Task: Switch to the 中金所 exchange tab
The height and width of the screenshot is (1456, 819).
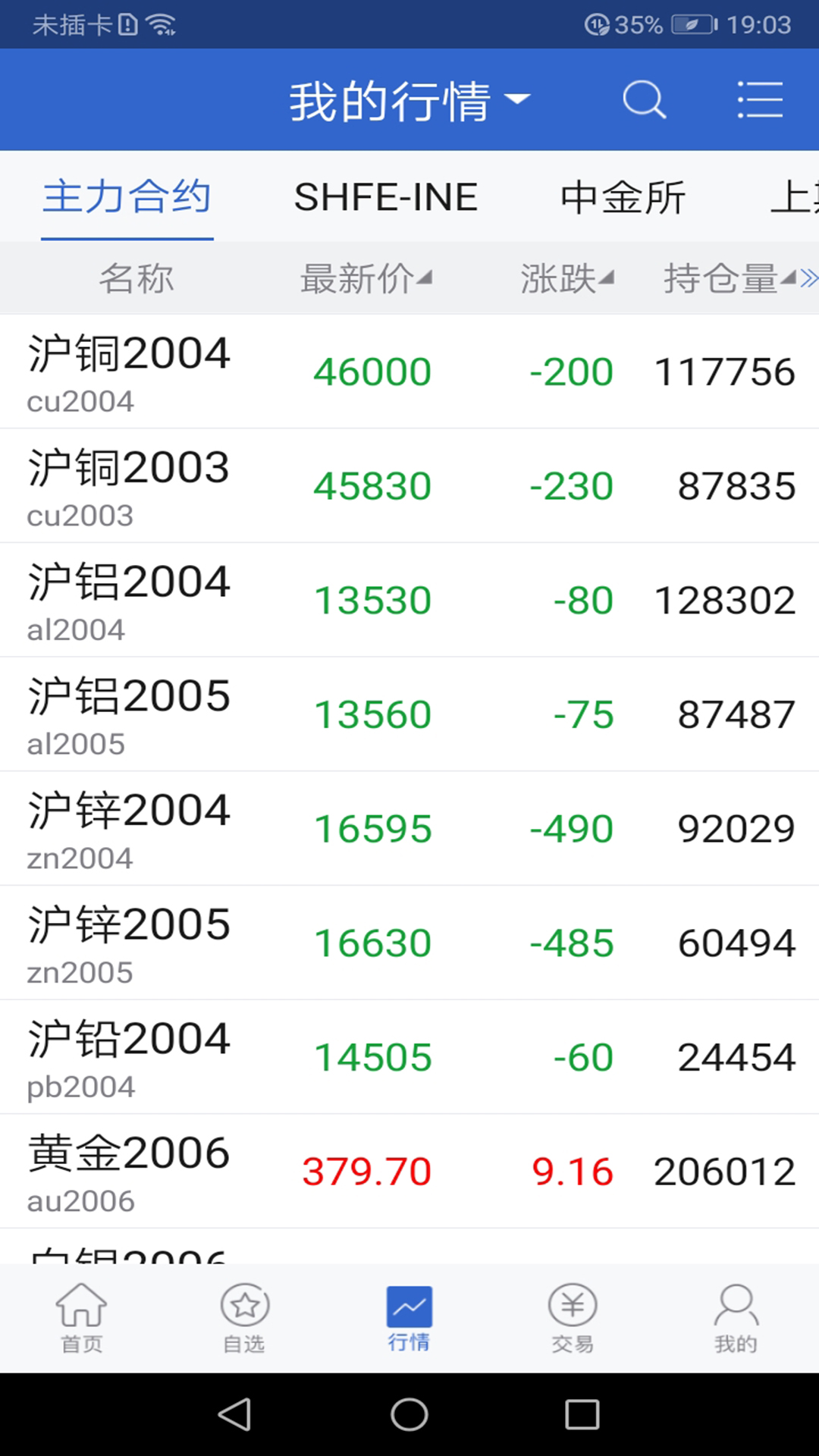Action: coord(622,196)
